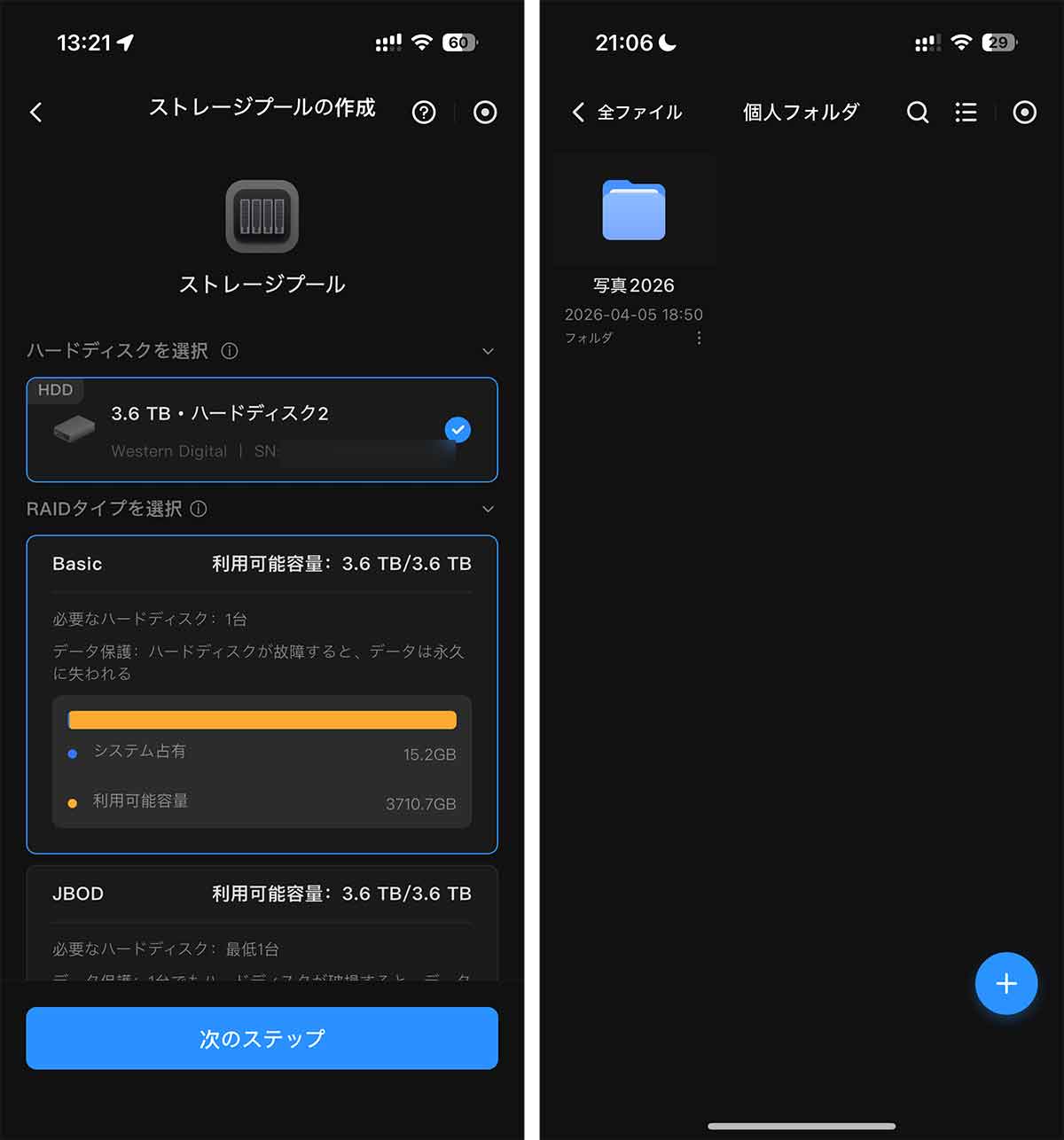The width and height of the screenshot is (1064, 1140).
Task: Tap the blue plus button to add files
Action: (1006, 983)
